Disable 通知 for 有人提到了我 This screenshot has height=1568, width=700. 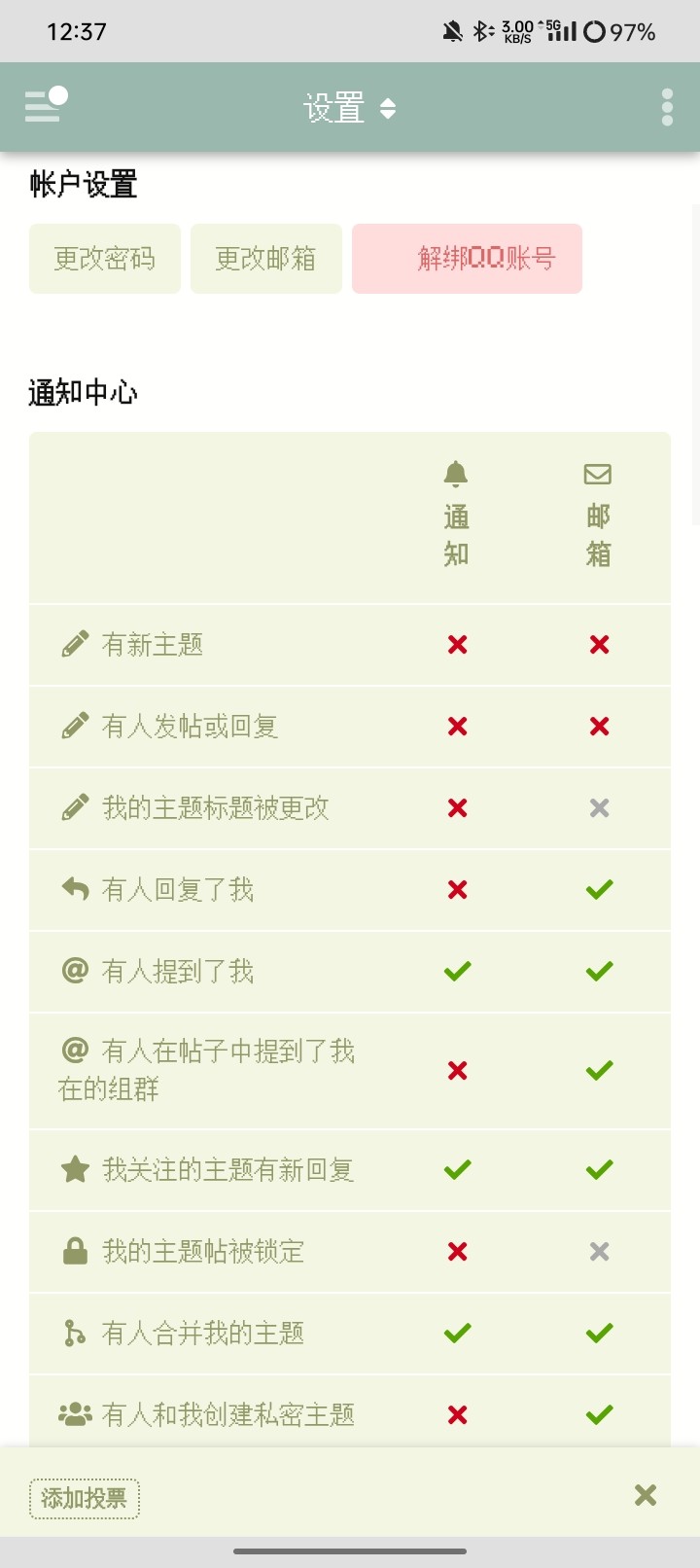click(457, 971)
